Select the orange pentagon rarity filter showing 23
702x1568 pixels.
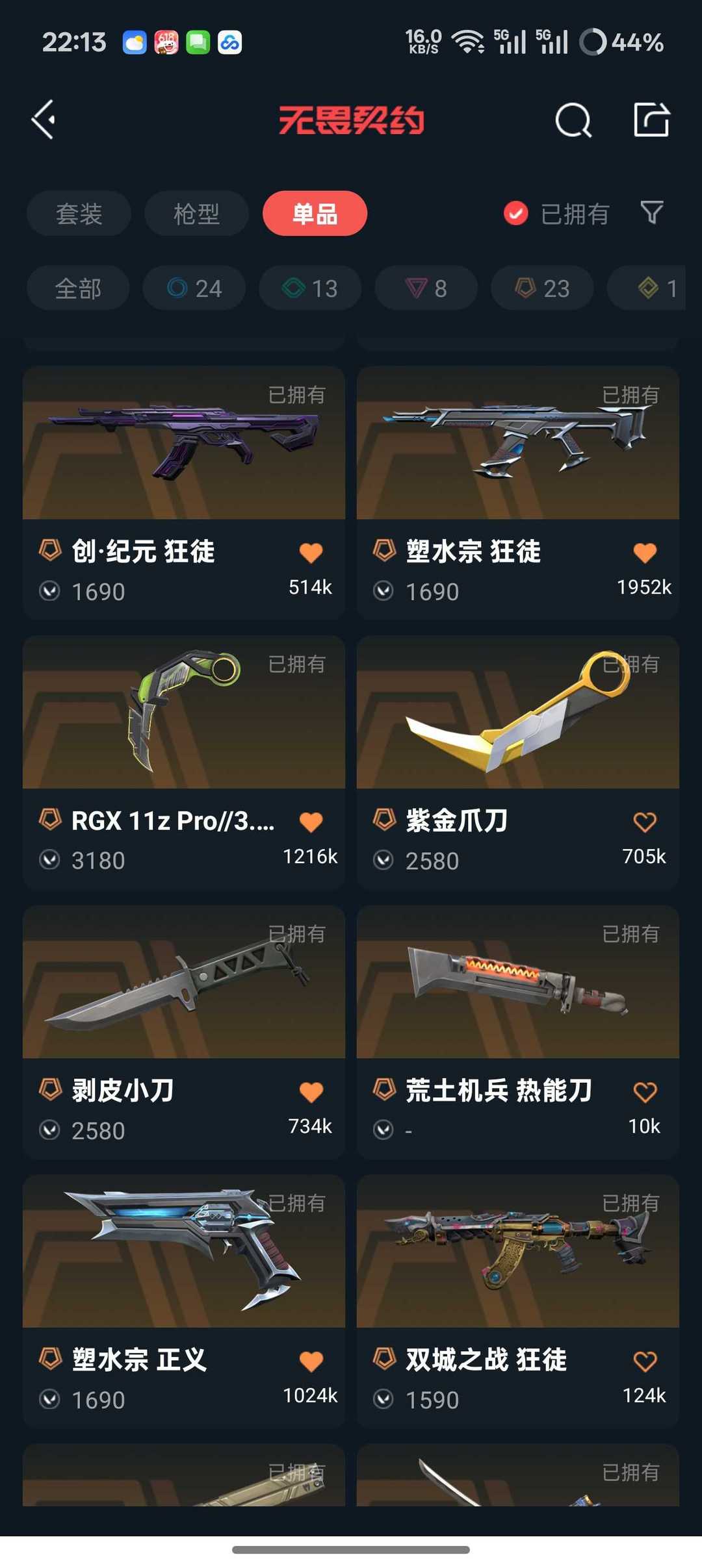click(540, 288)
